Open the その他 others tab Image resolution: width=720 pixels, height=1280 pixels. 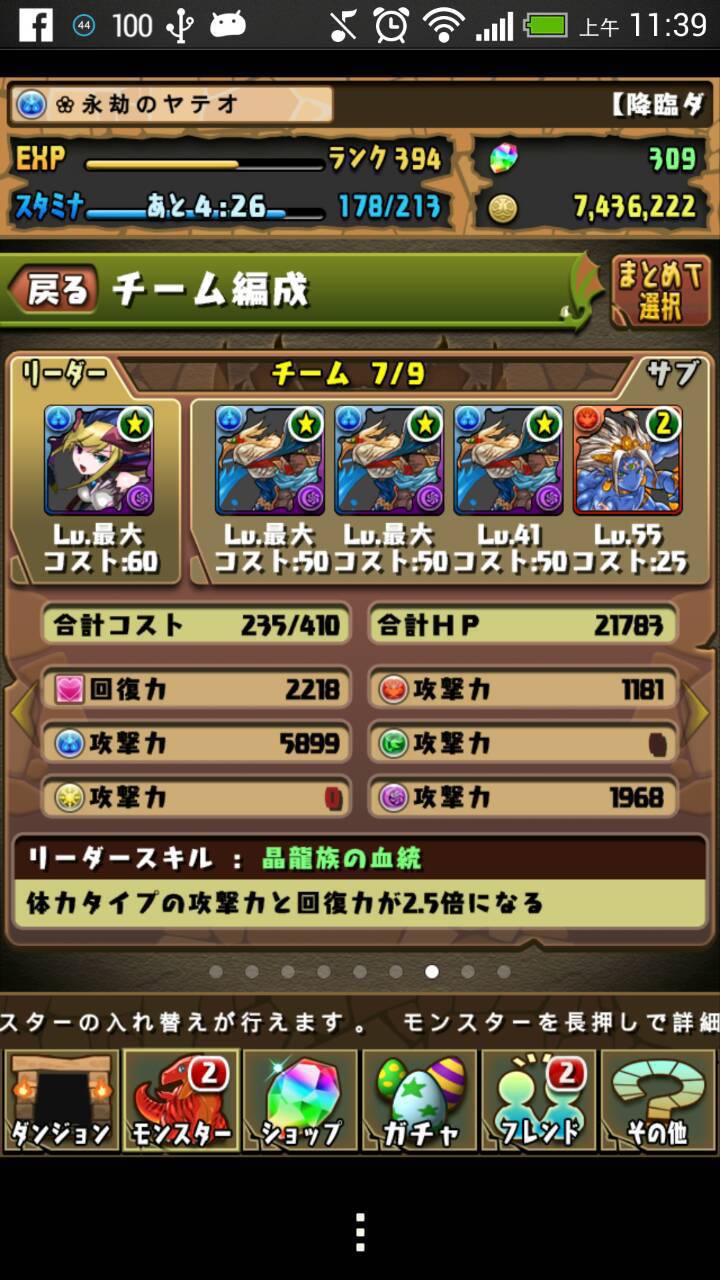tap(658, 1100)
